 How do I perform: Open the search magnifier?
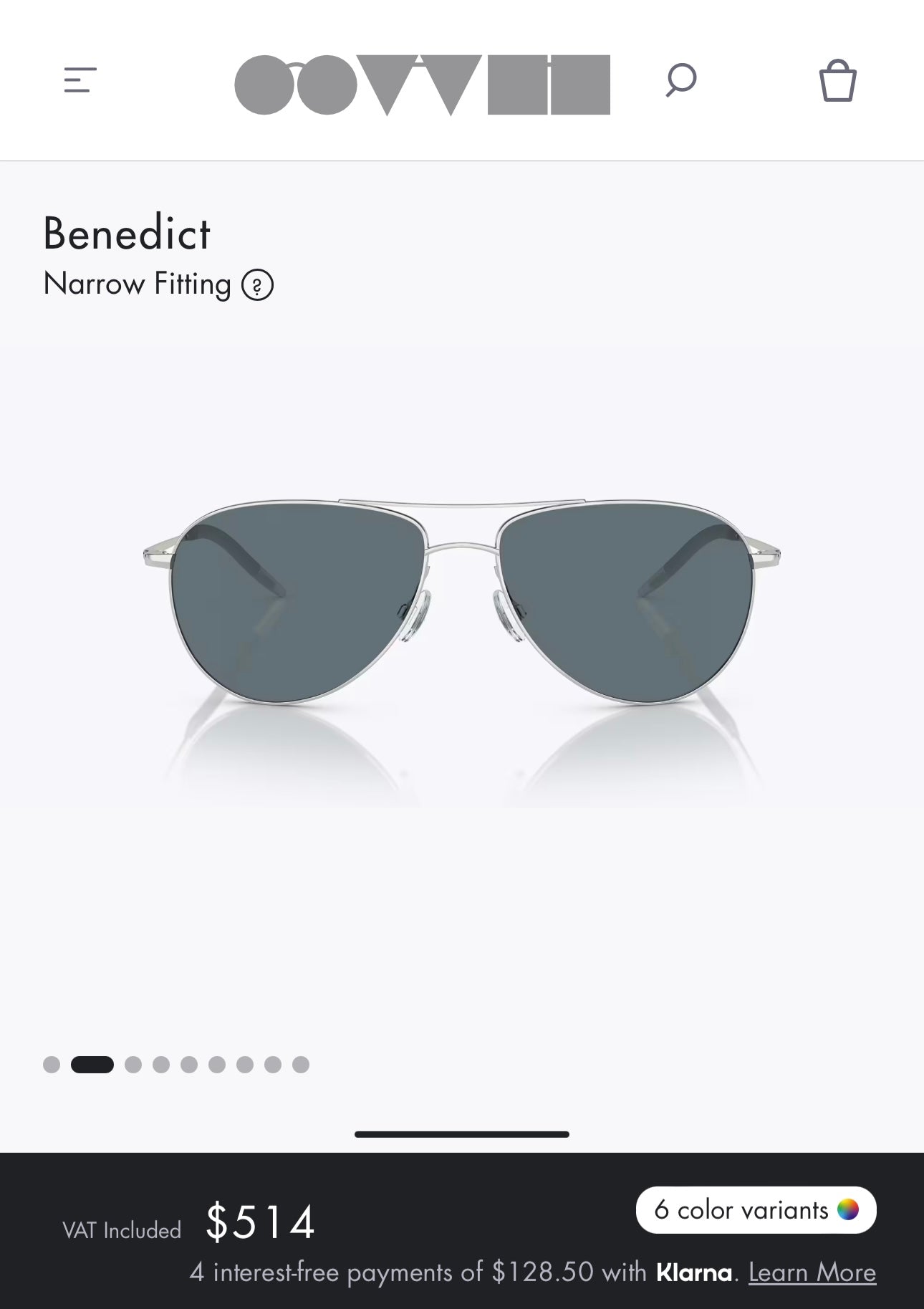[x=680, y=80]
